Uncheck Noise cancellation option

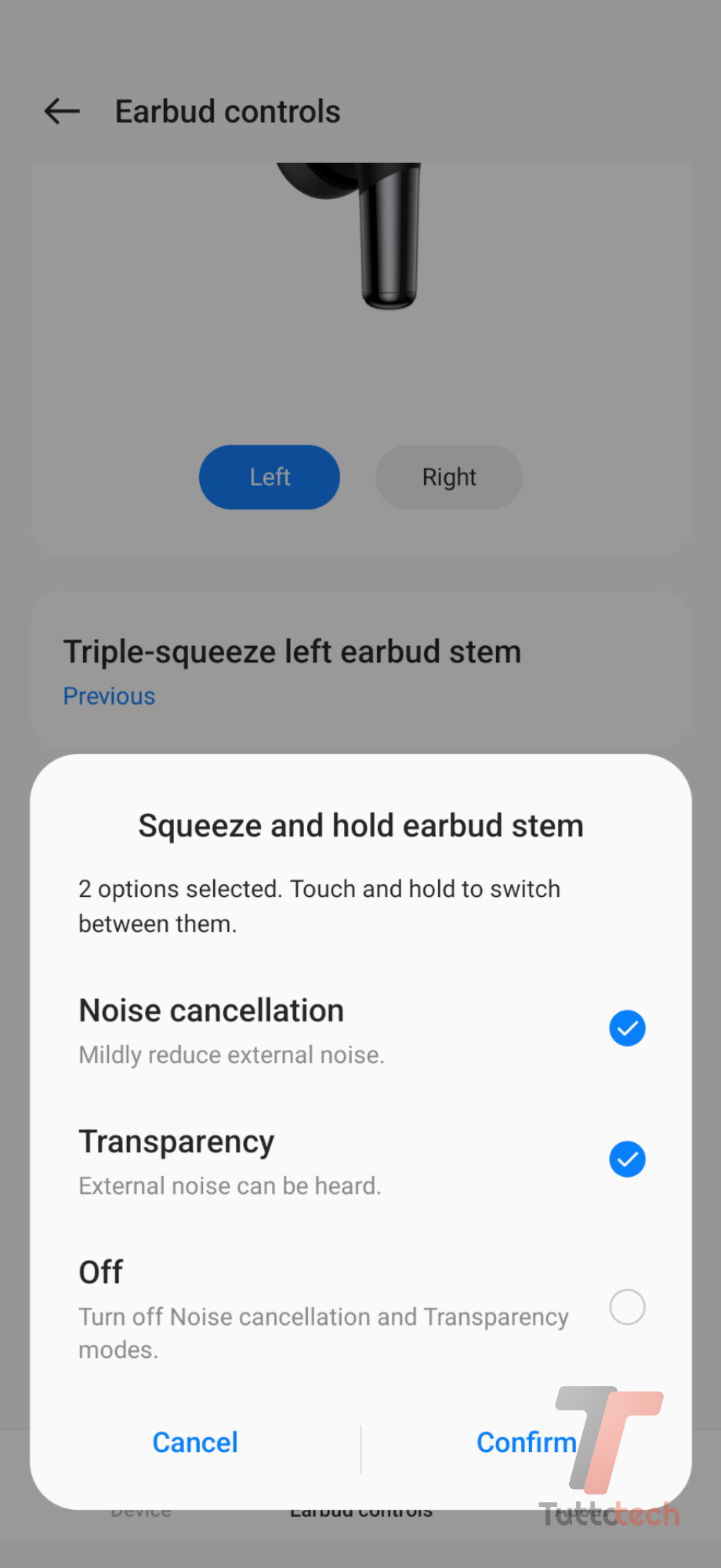tap(627, 1029)
